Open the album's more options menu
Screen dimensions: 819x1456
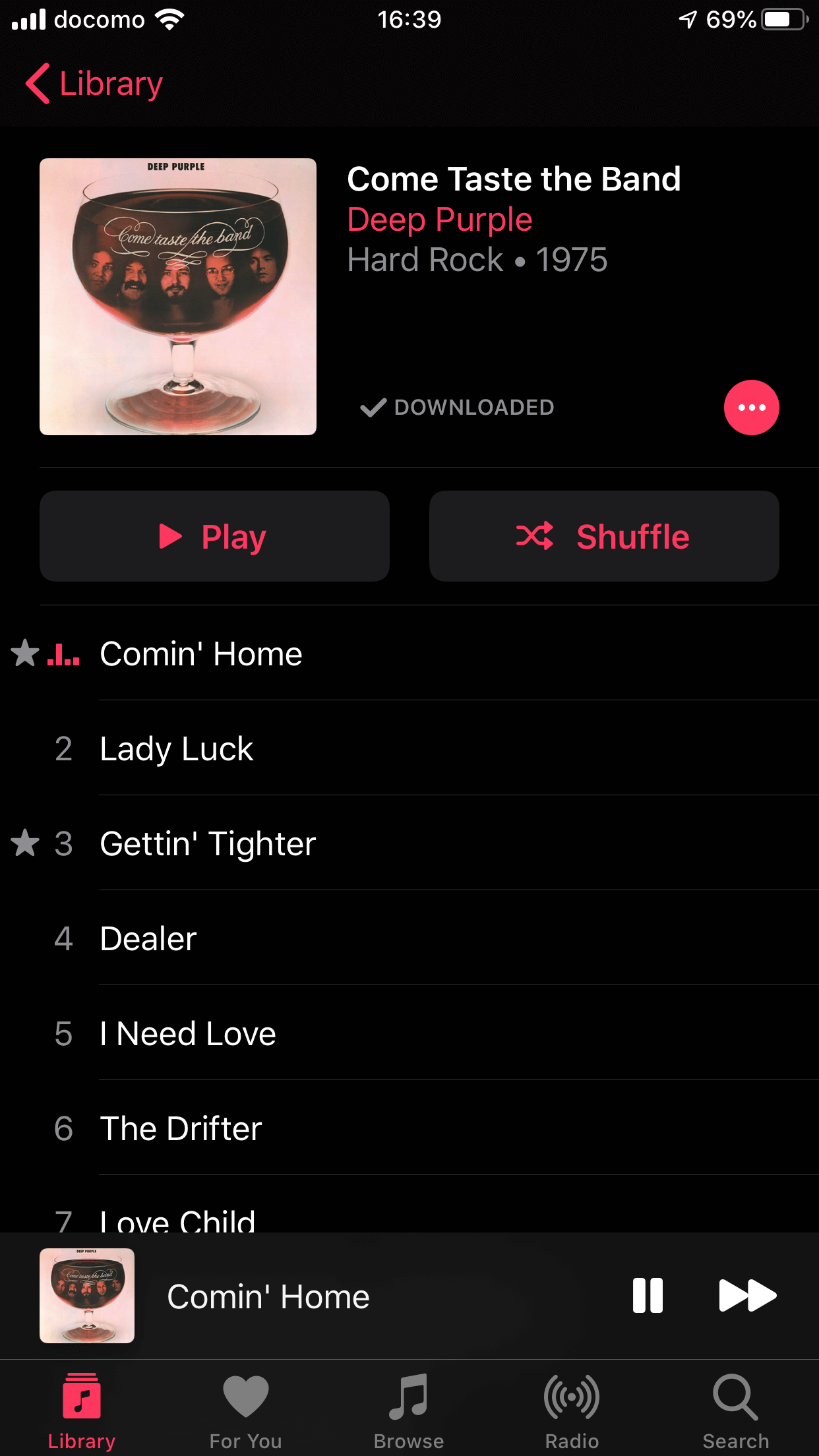point(751,408)
